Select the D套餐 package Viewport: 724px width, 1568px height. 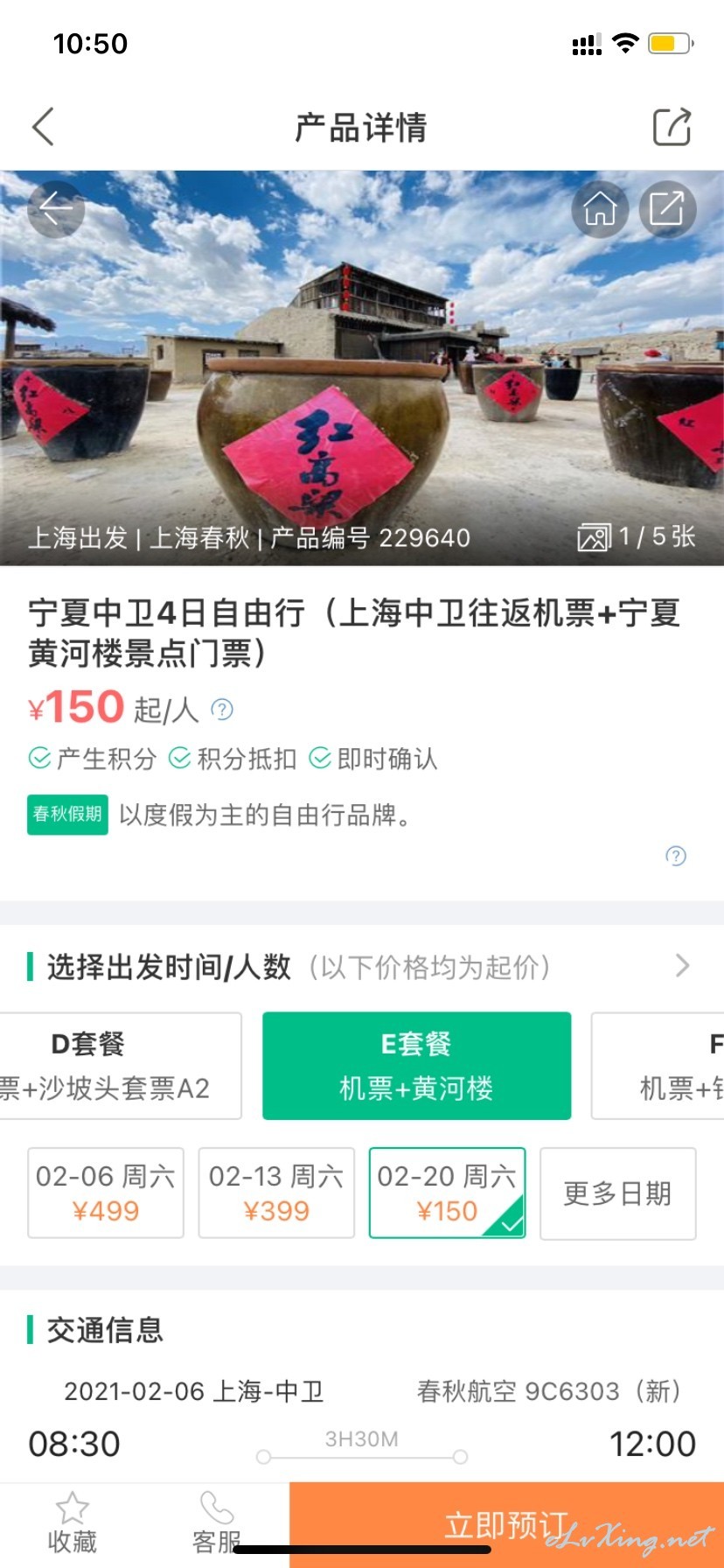coord(121,1066)
